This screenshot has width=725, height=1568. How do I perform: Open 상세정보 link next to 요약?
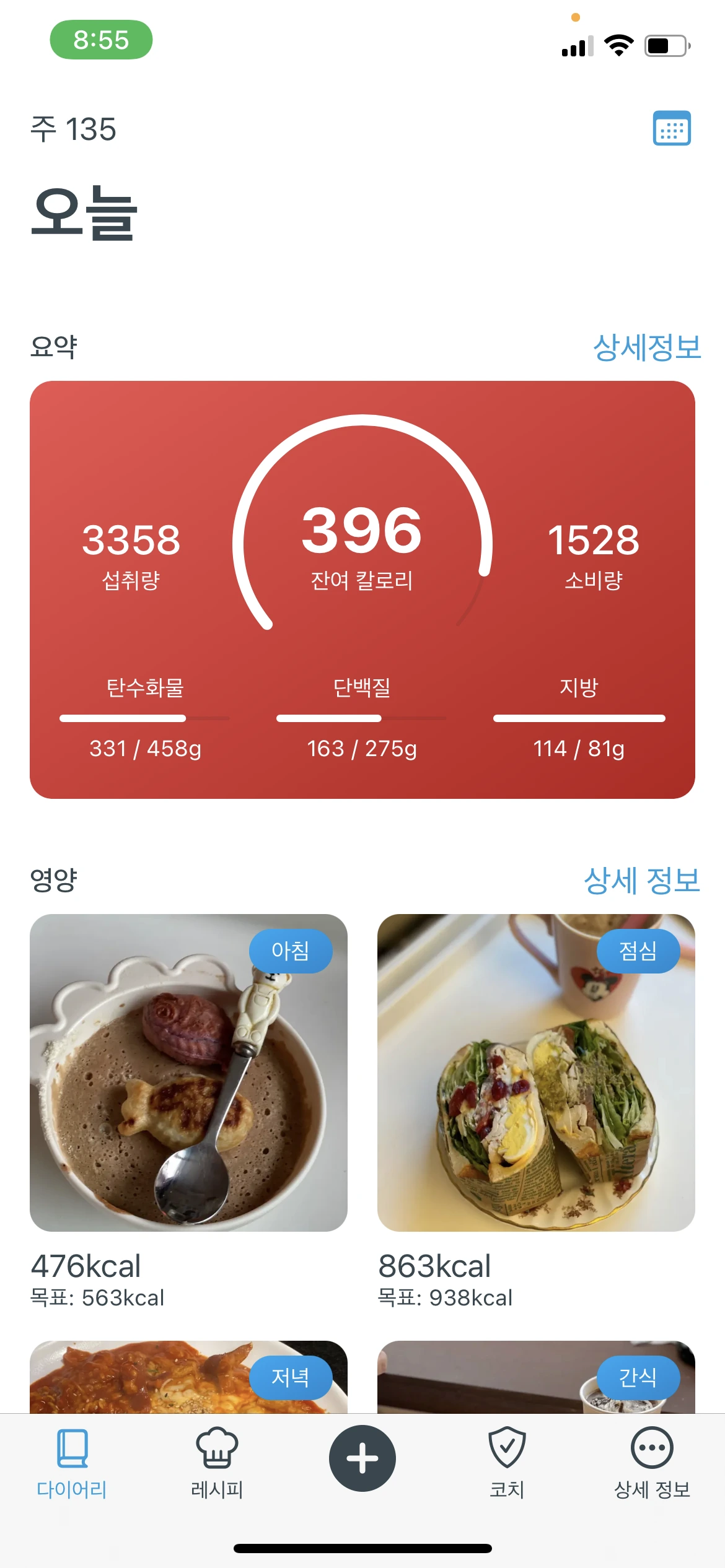646,347
